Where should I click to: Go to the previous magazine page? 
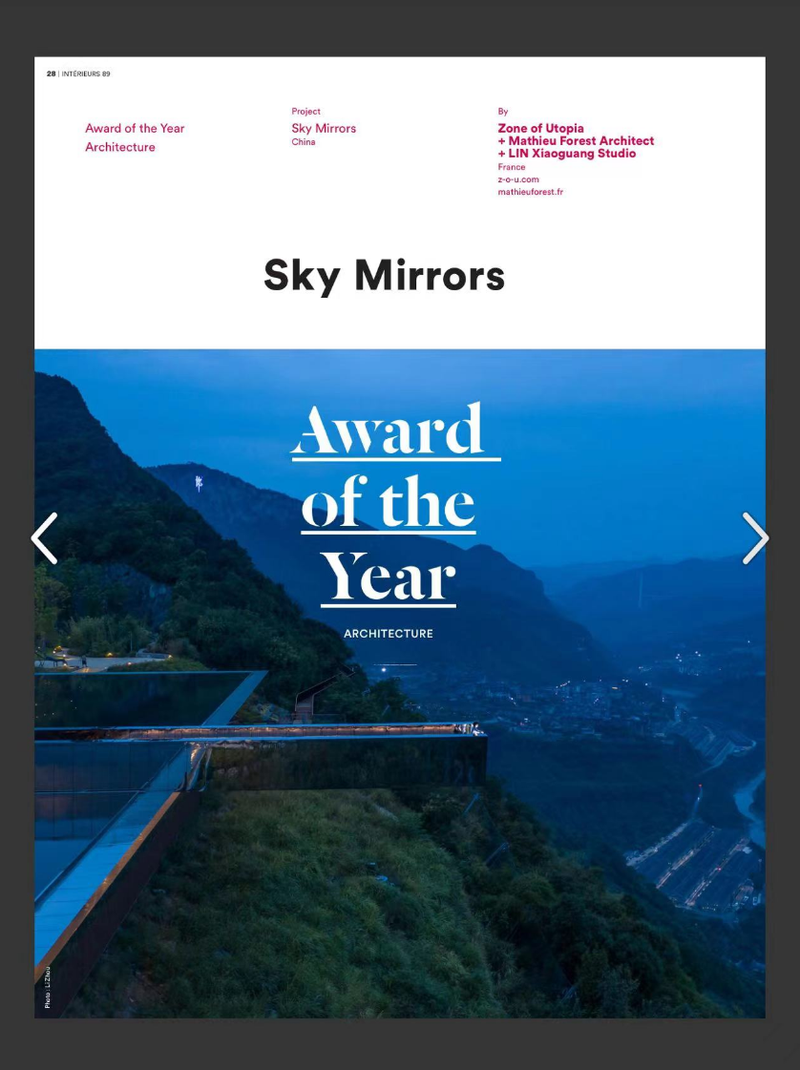pyautogui.click(x=44, y=538)
